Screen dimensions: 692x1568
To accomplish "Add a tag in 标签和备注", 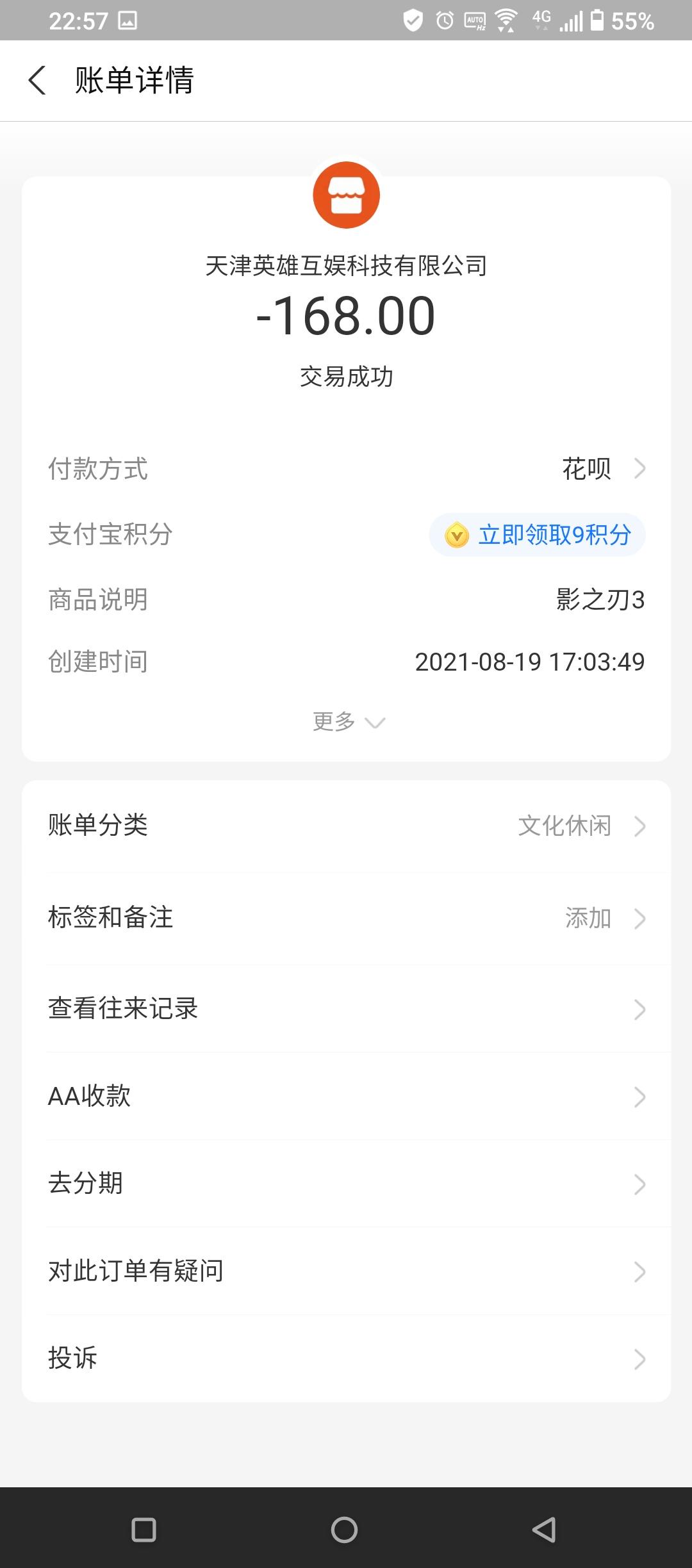I will [x=346, y=918].
